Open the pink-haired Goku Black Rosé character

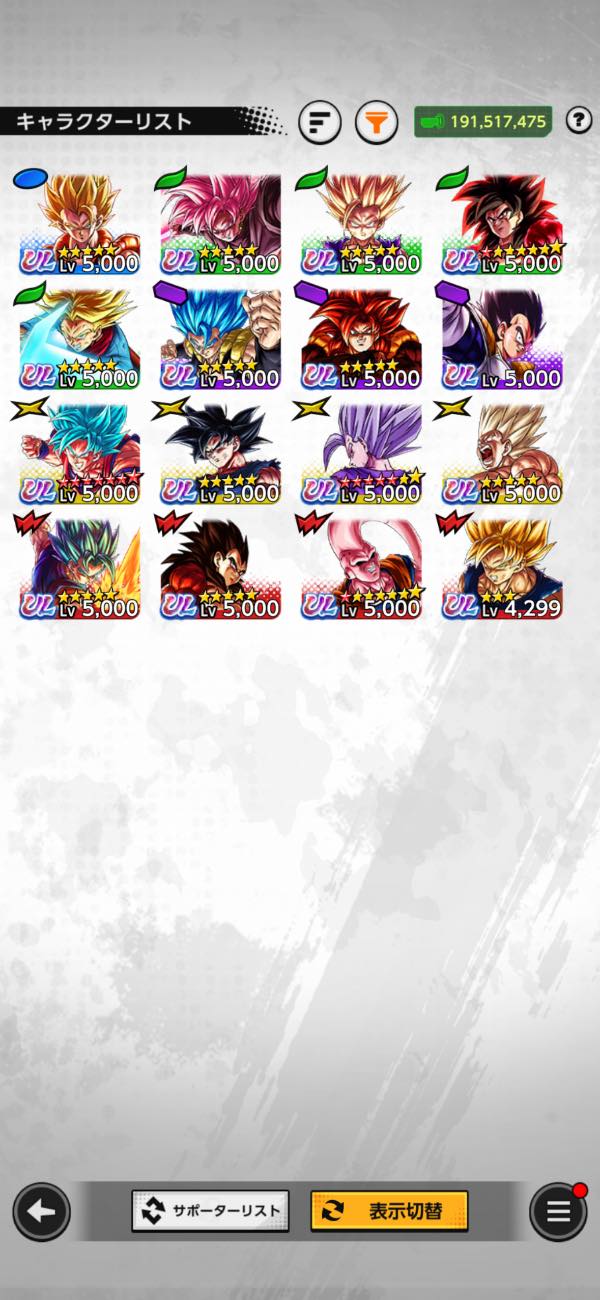click(x=220, y=223)
